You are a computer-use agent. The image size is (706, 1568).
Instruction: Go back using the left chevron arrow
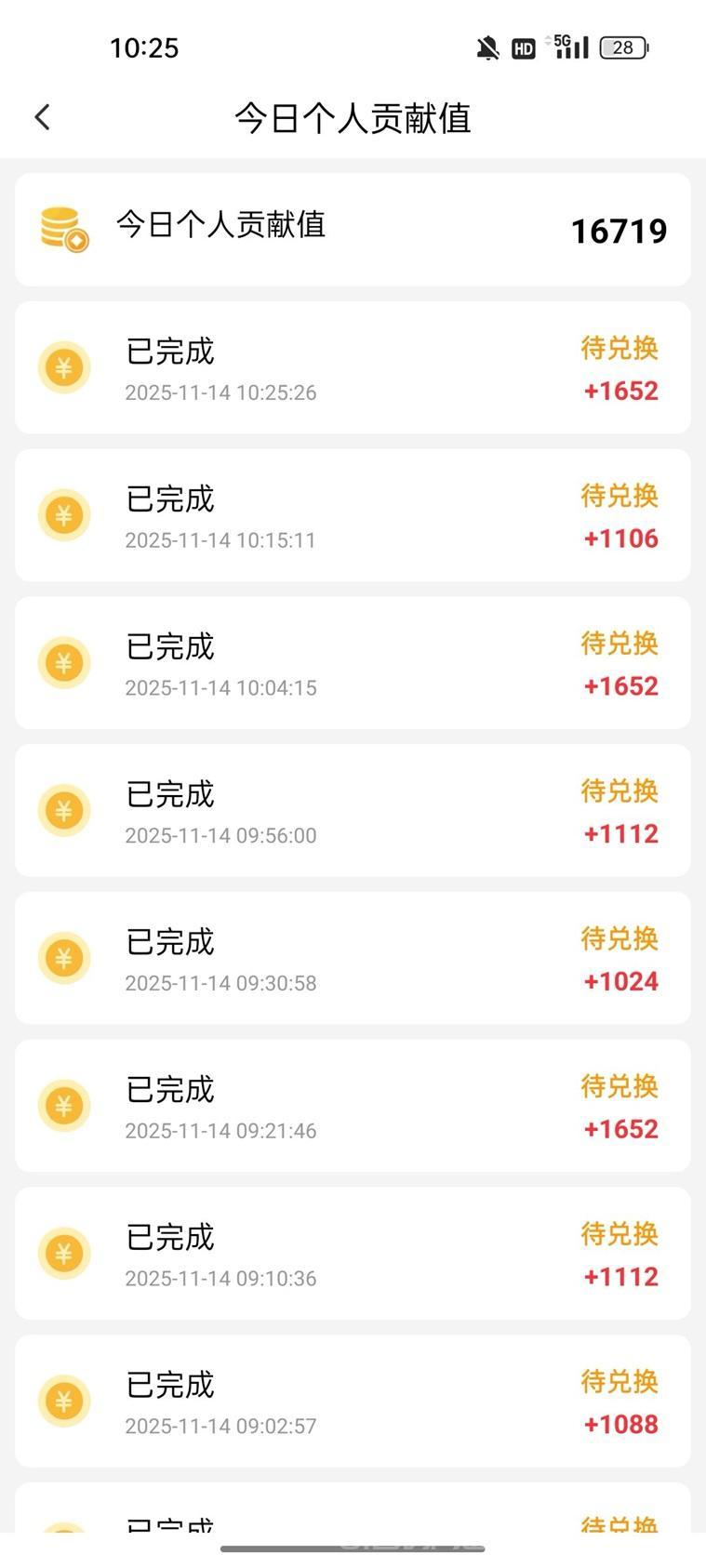coord(42,117)
